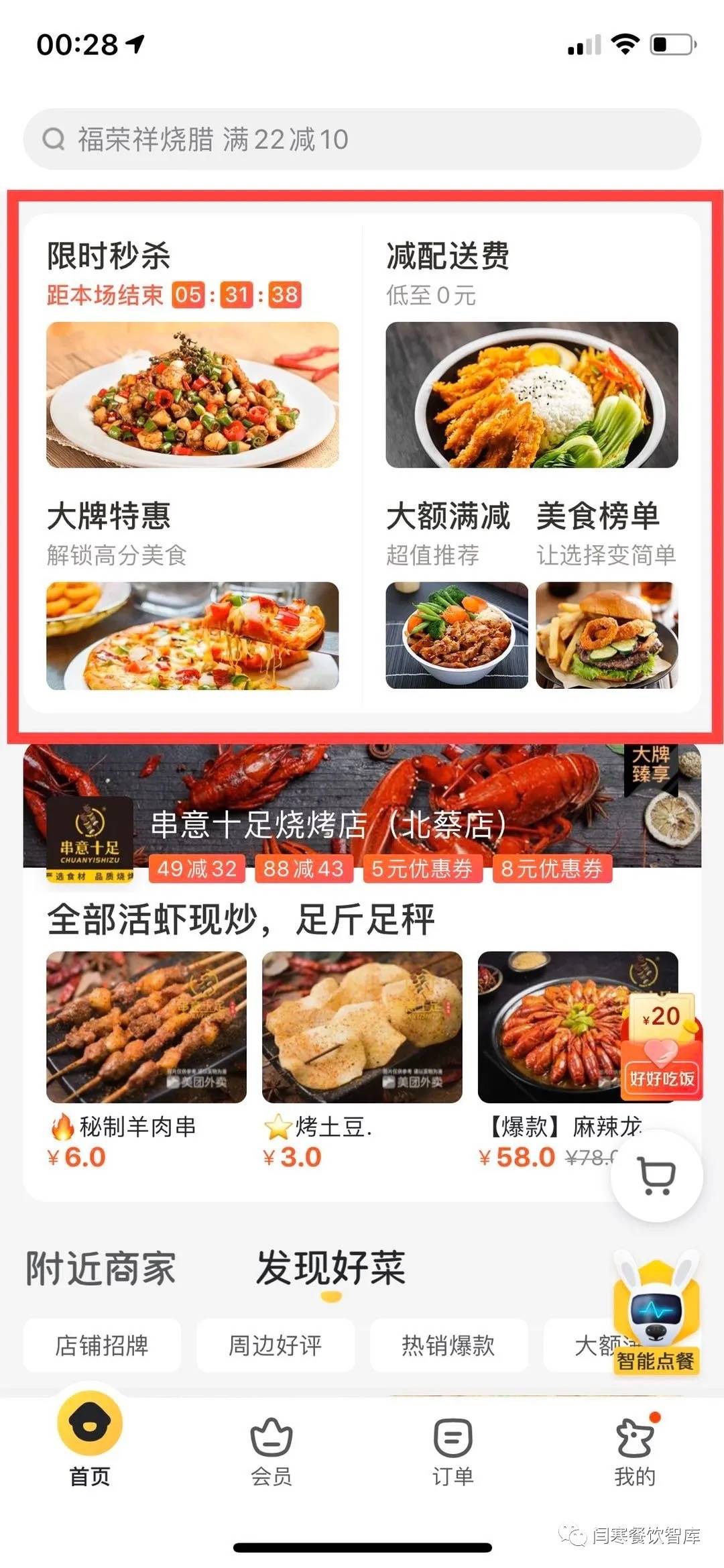Image resolution: width=724 pixels, height=1568 pixels.
Task: Launch the 智能点餐 robot assistant
Action: (656, 1316)
